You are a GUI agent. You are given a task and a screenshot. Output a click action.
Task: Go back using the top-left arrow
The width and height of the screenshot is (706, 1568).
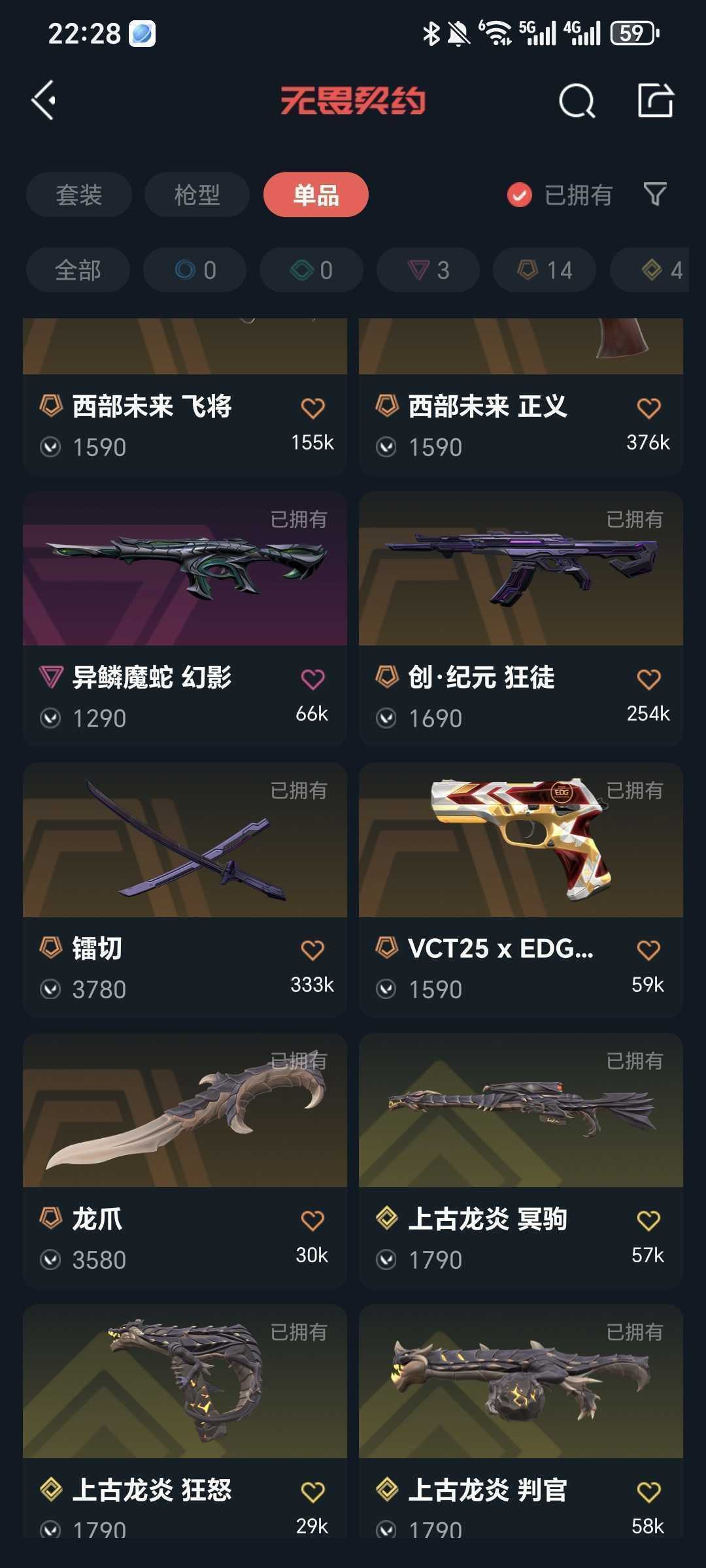click(44, 101)
